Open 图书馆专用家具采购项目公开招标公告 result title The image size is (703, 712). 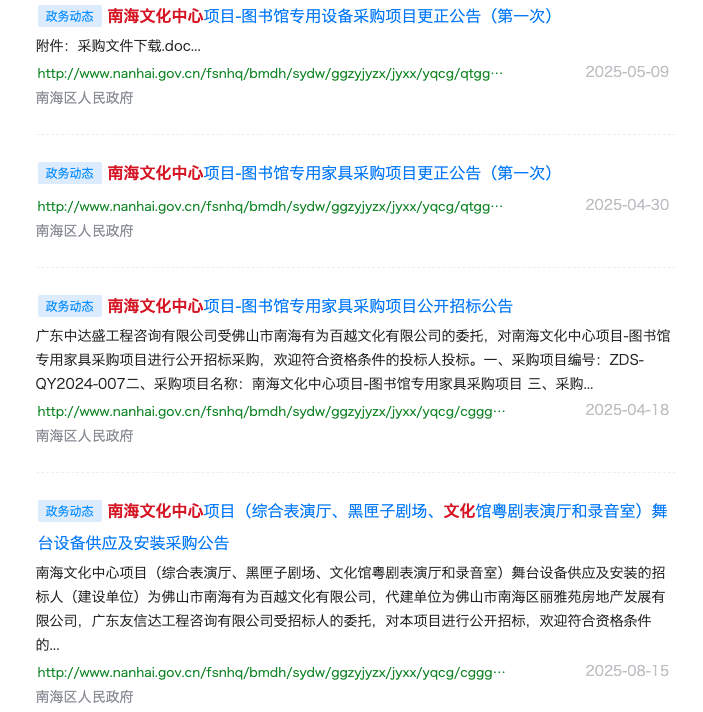point(310,306)
